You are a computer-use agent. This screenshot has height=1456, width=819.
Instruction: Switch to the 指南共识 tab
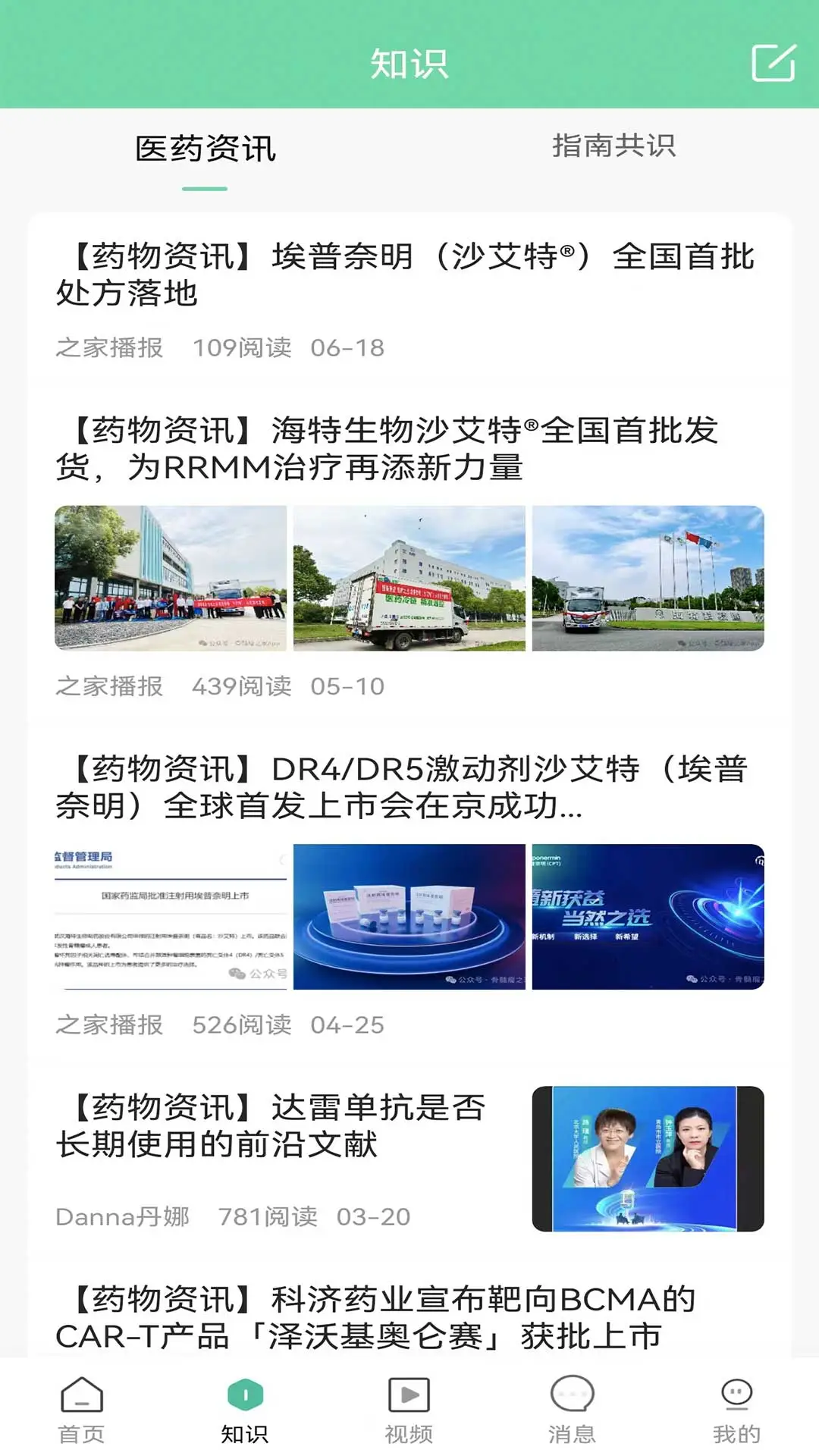point(616,149)
